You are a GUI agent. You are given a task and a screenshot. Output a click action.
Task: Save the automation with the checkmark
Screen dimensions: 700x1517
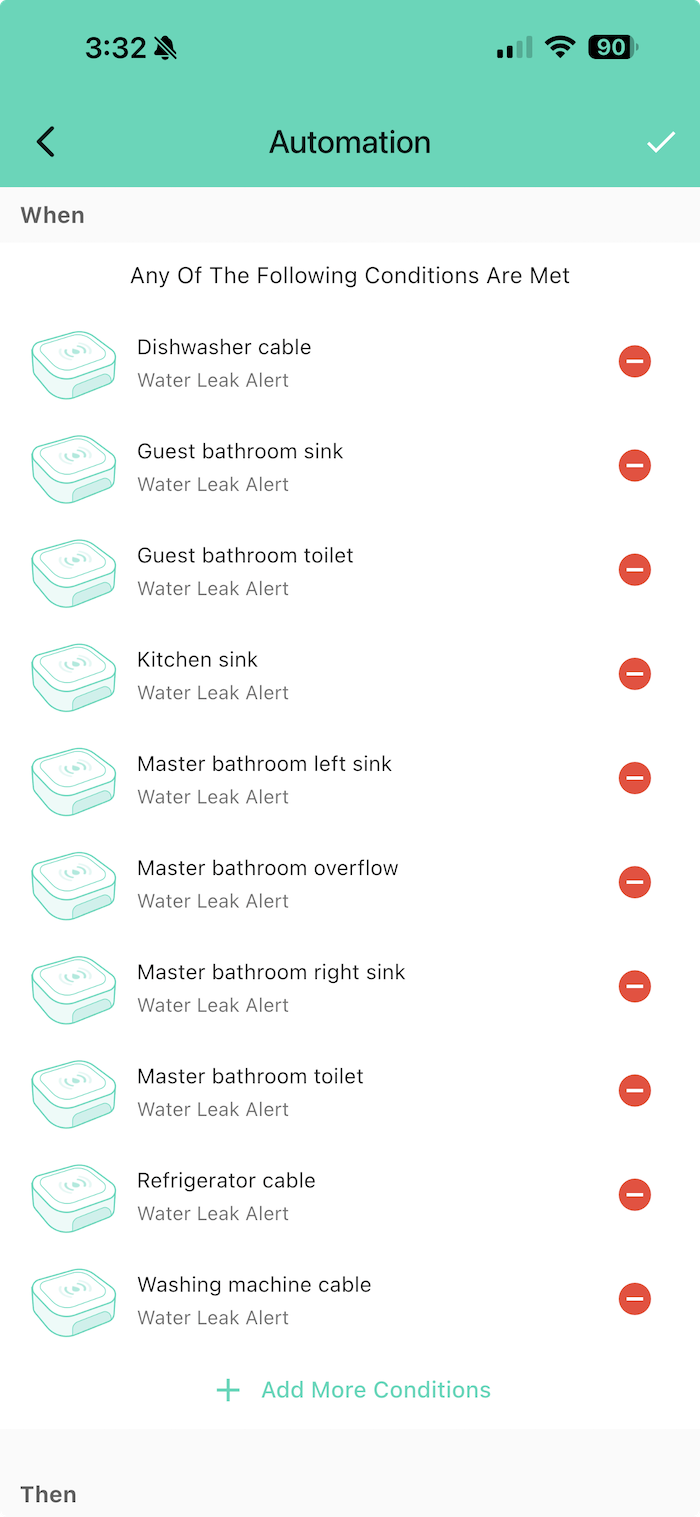(x=660, y=142)
